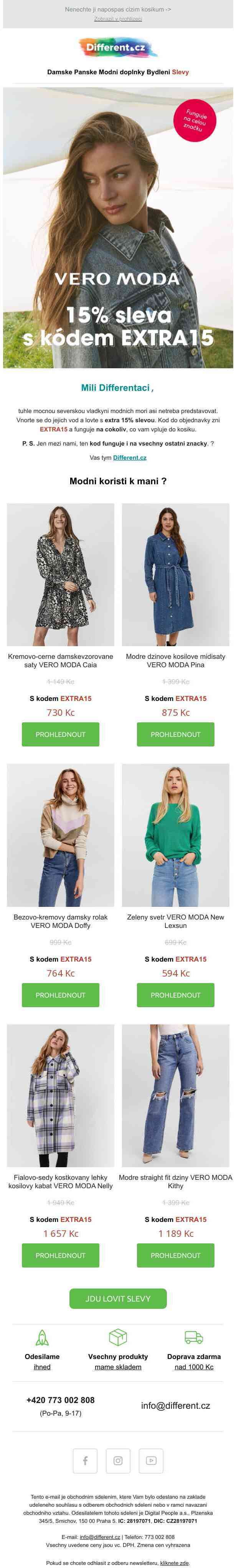Tap PROHLEDNOUT for the VERO MODA Pina dress
The image size is (234, 1568).
pyautogui.click(x=176, y=734)
